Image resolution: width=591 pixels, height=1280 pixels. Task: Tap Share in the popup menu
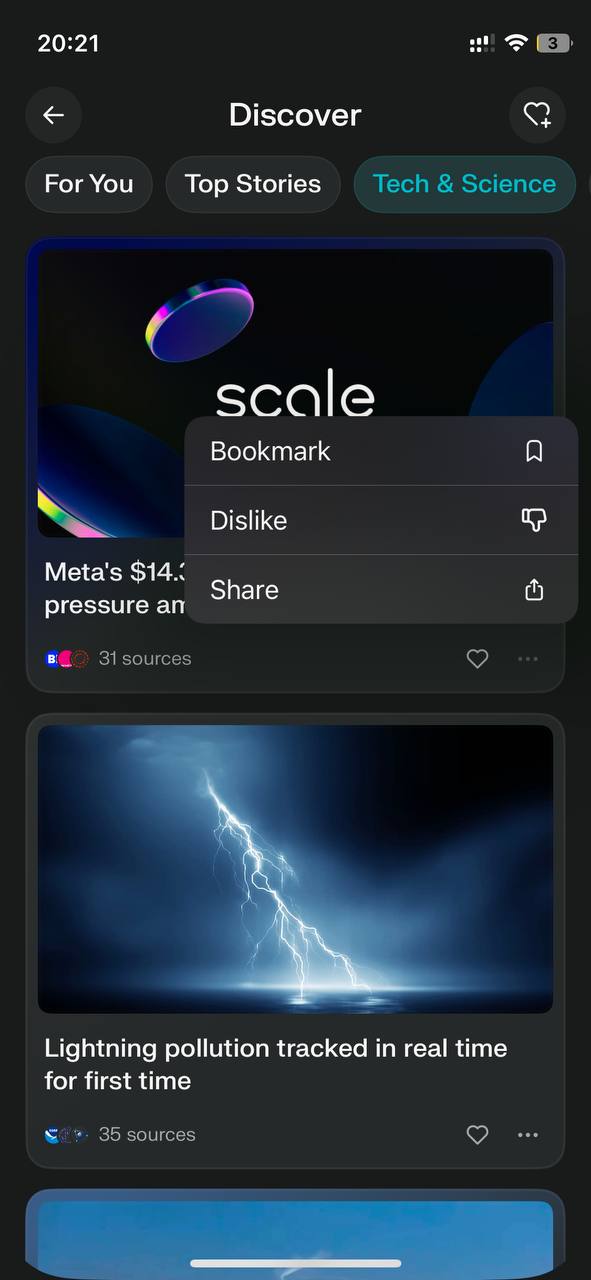[381, 590]
